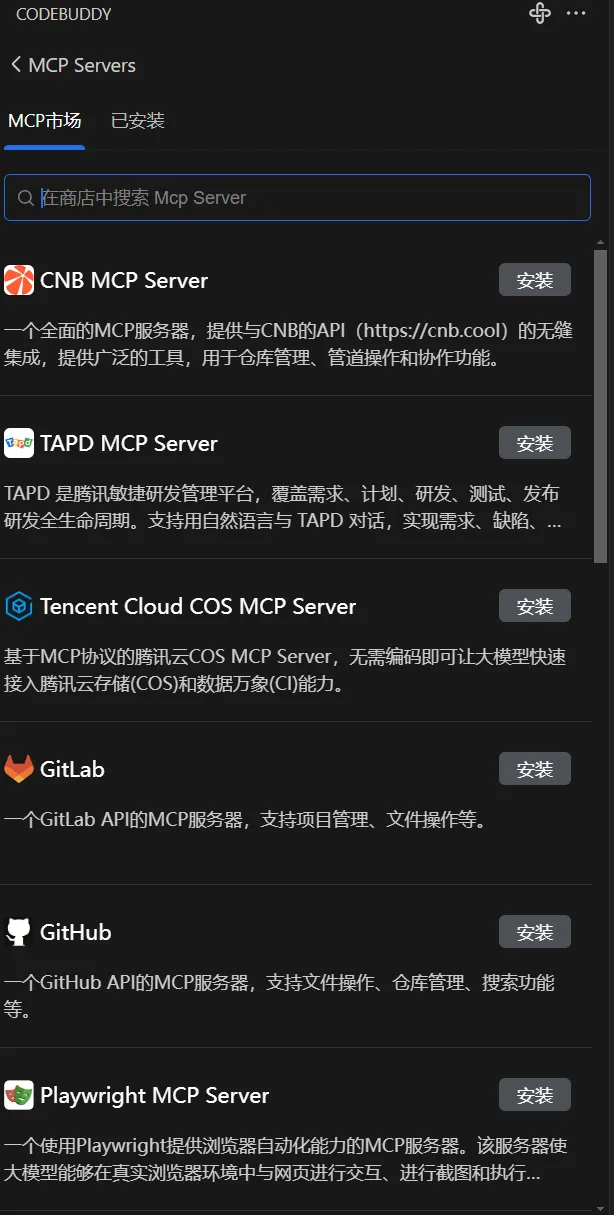614x1215 pixels.
Task: Install the GitLab server
Action: 534,769
